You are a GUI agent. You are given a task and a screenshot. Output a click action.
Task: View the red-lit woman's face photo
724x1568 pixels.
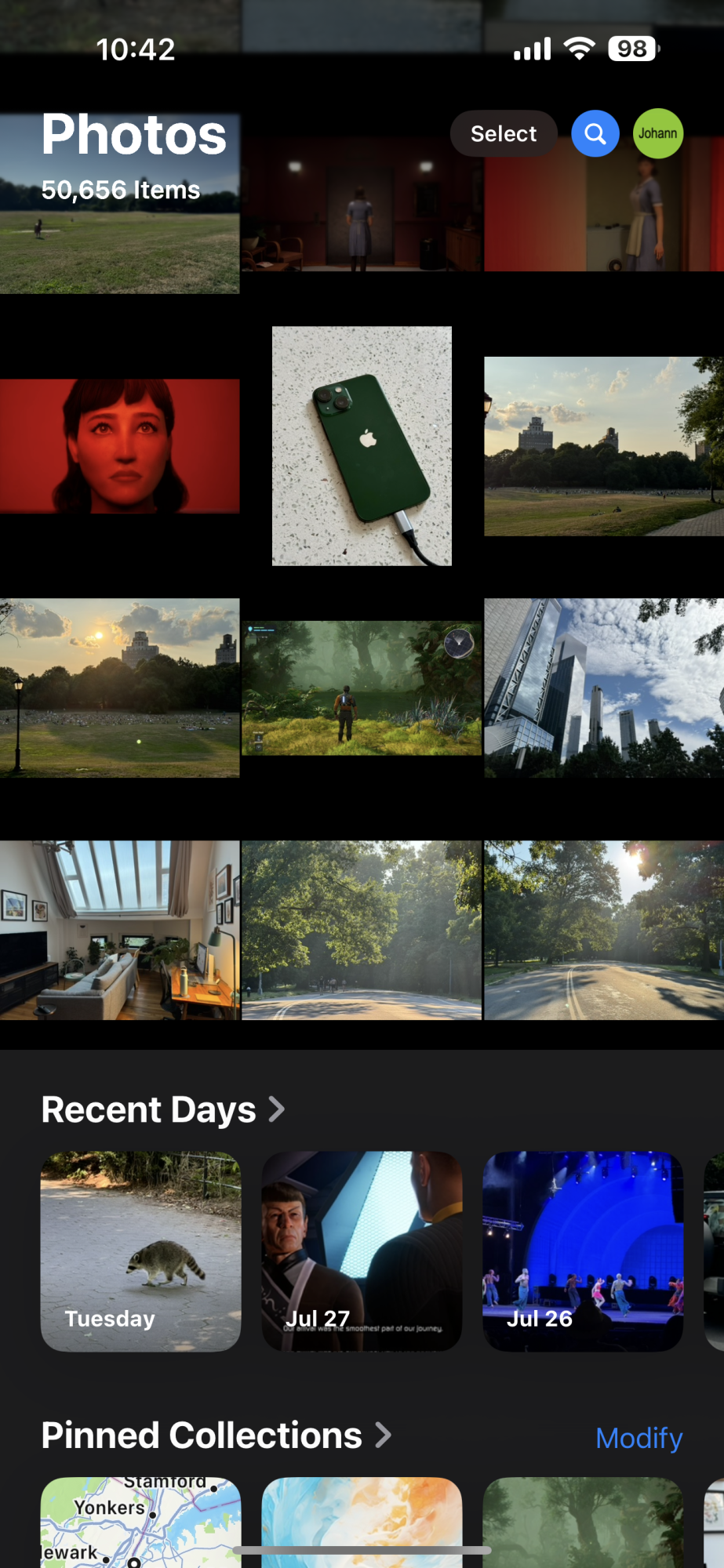point(120,446)
